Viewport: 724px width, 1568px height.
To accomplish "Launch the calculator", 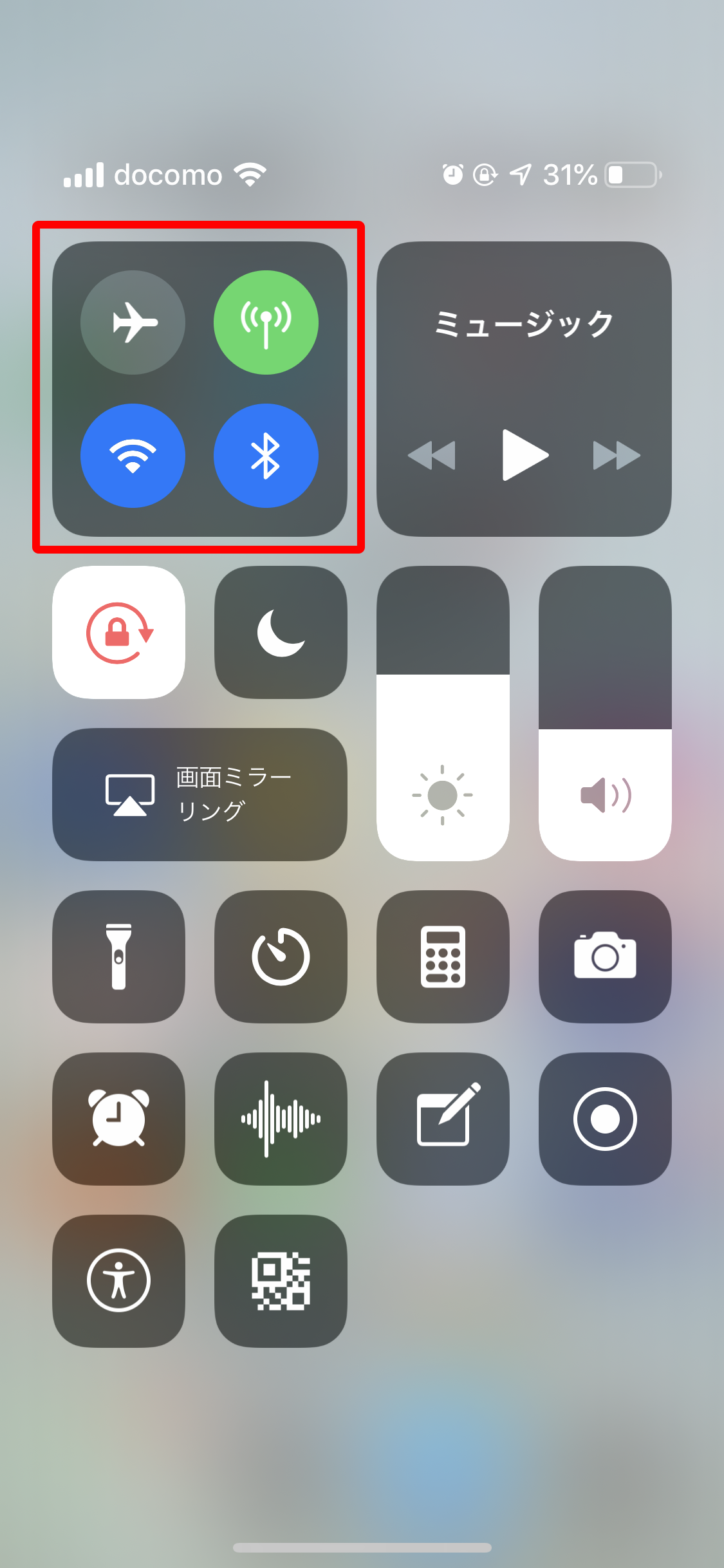I will tap(443, 957).
